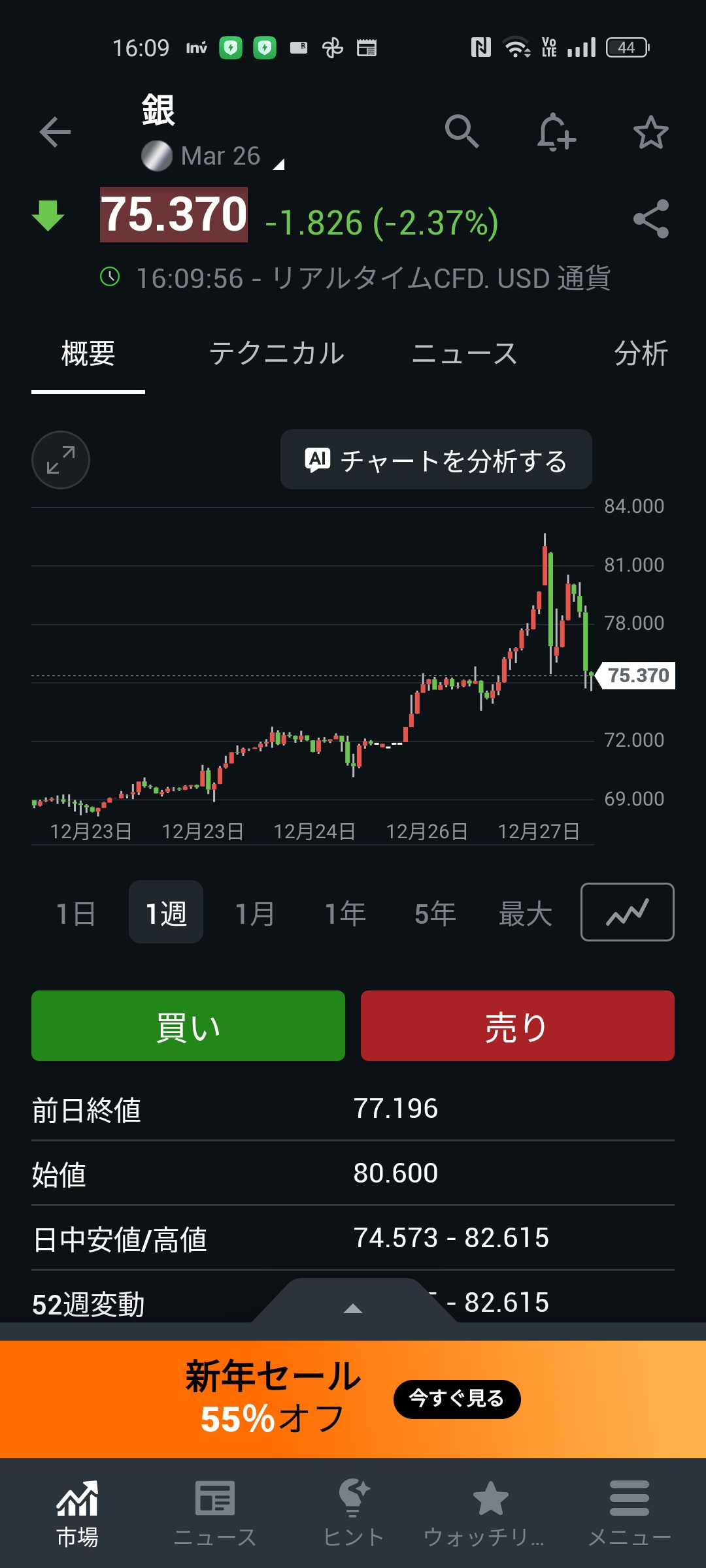Tap the green 買い button

click(188, 1026)
